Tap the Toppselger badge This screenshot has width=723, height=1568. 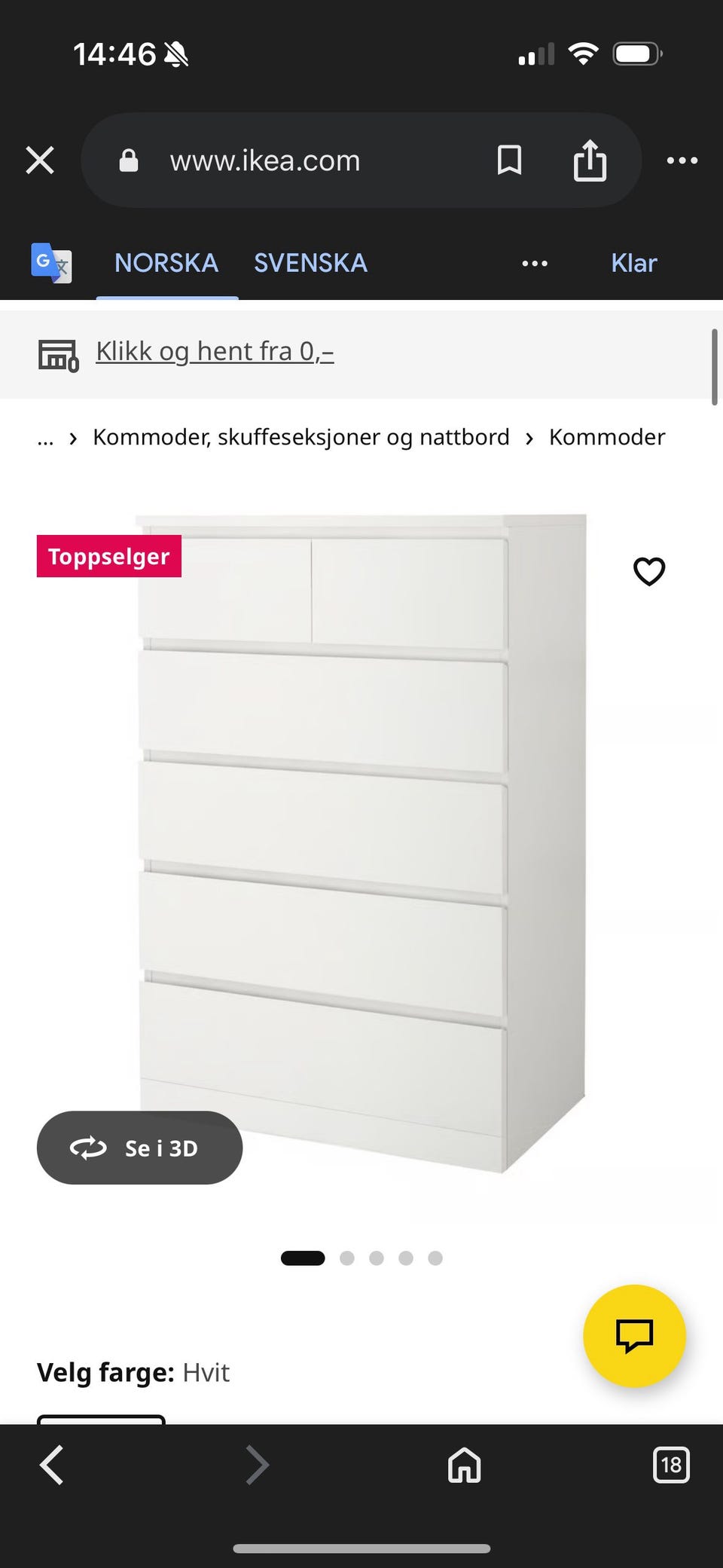[x=108, y=556]
